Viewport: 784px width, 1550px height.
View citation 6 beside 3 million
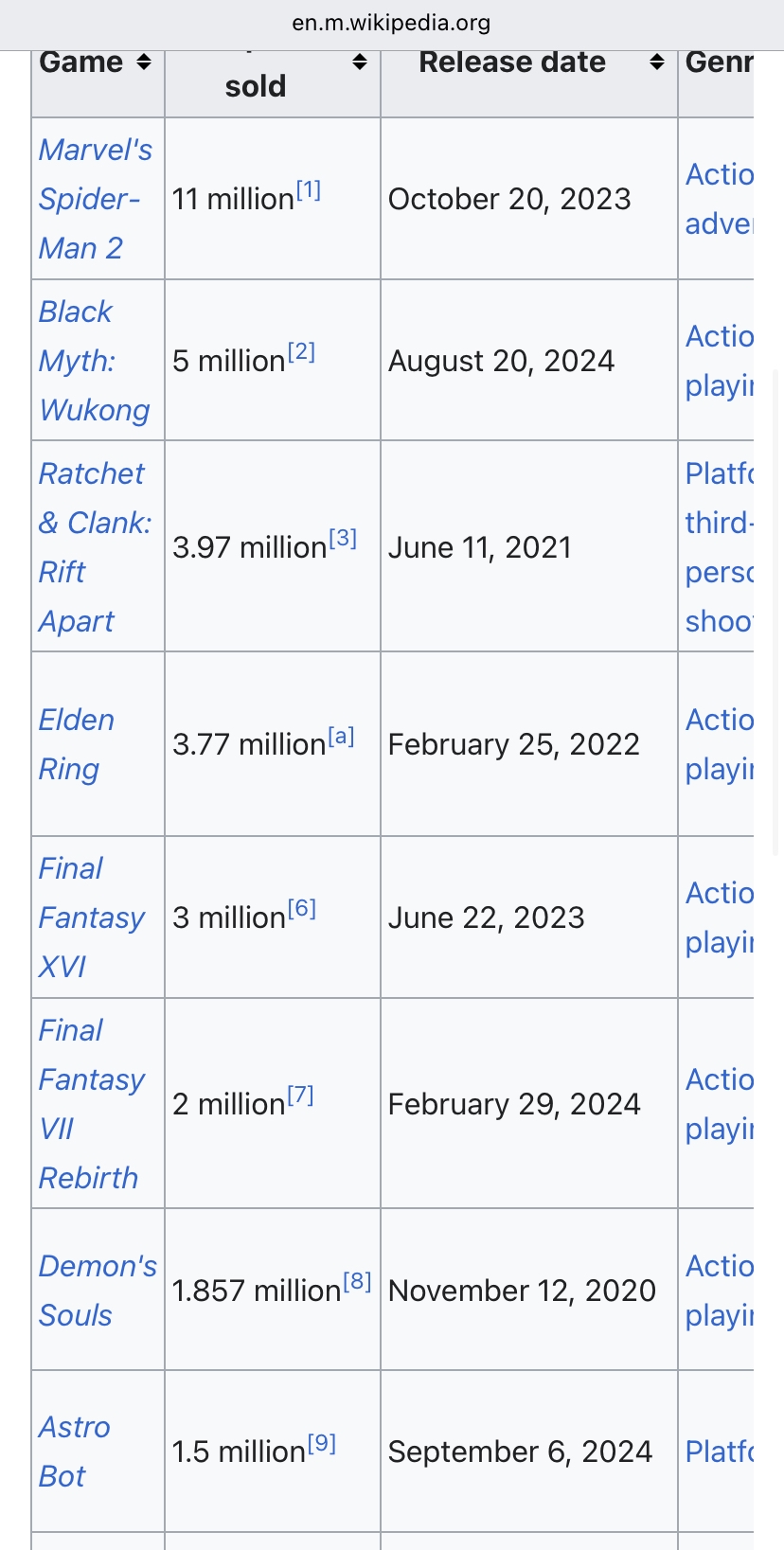coord(302,909)
